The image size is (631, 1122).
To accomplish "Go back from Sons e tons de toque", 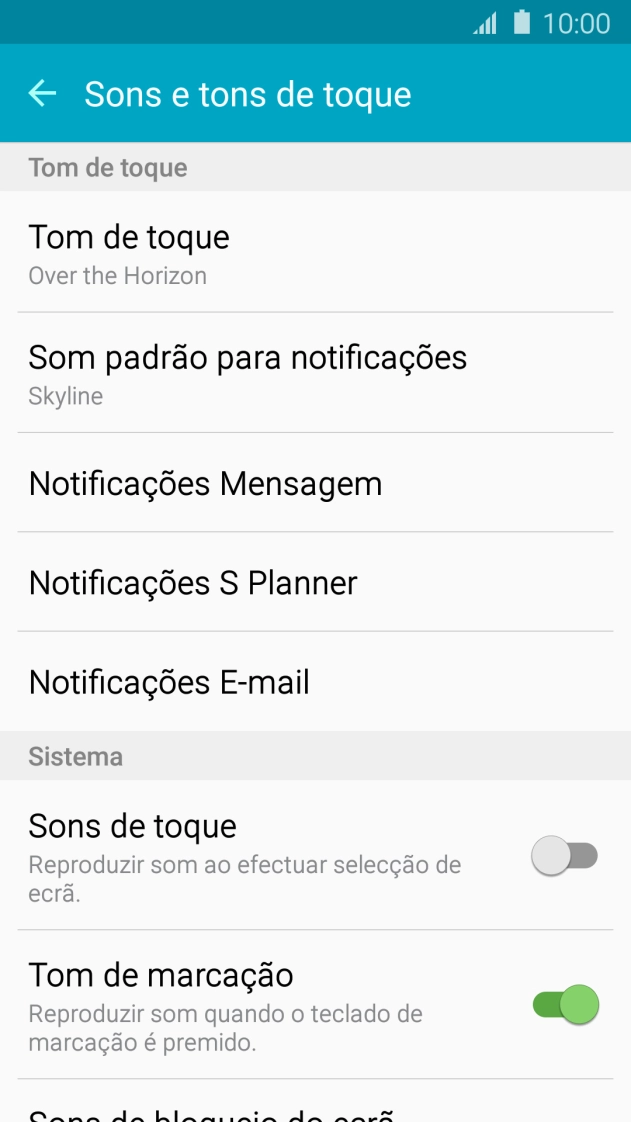I will (x=42, y=94).
